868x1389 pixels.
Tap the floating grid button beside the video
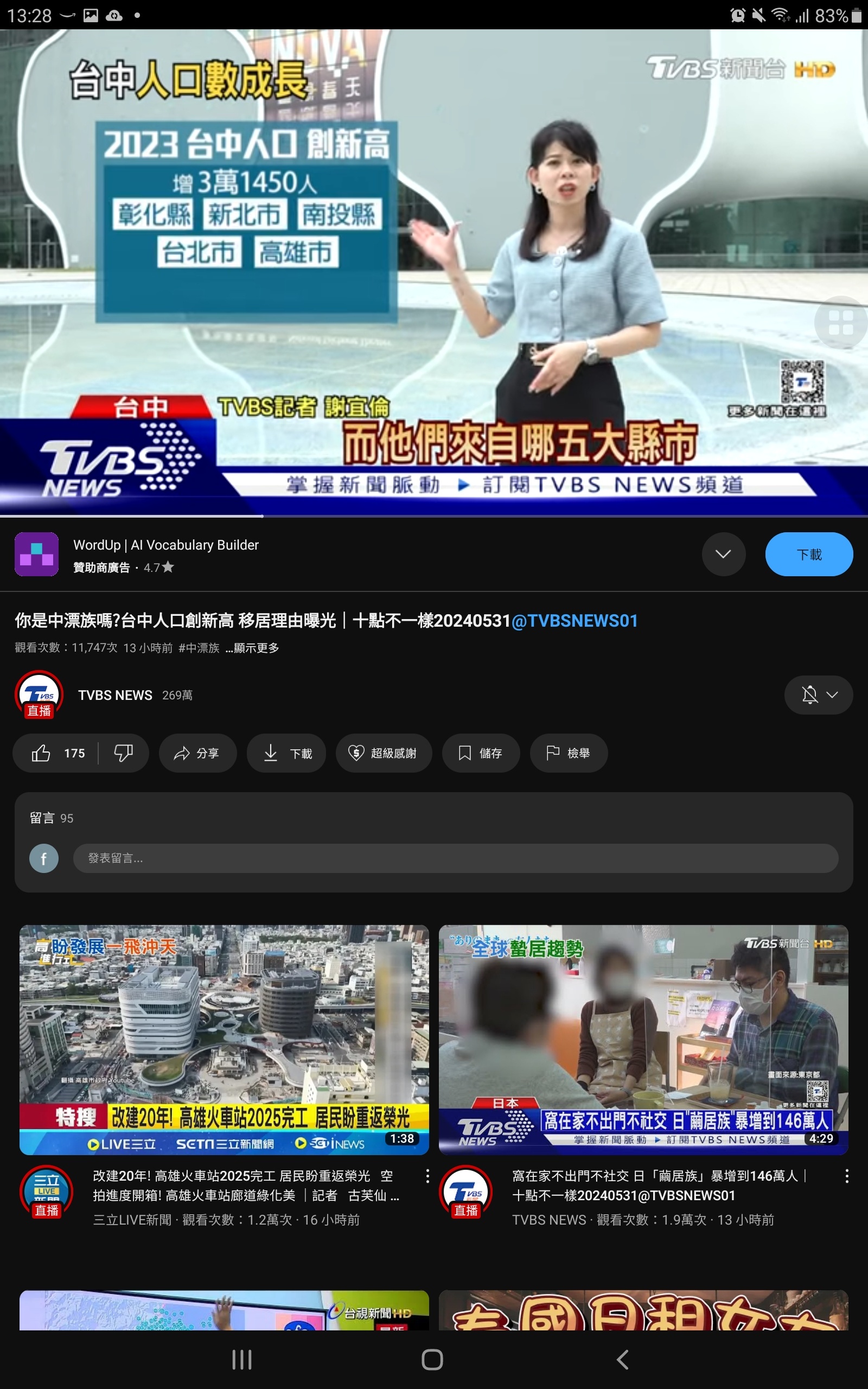[x=840, y=323]
